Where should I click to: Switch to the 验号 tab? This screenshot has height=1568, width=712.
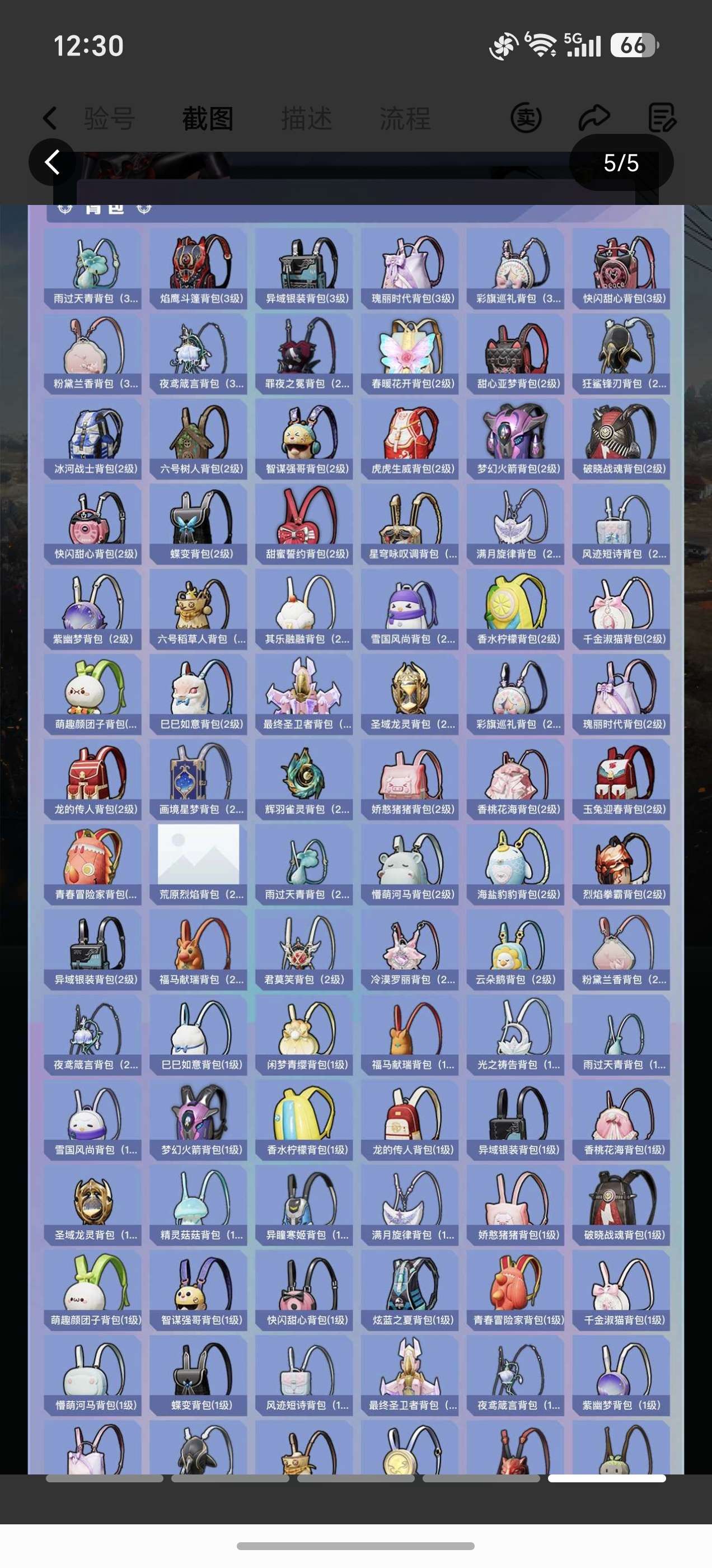[109, 118]
